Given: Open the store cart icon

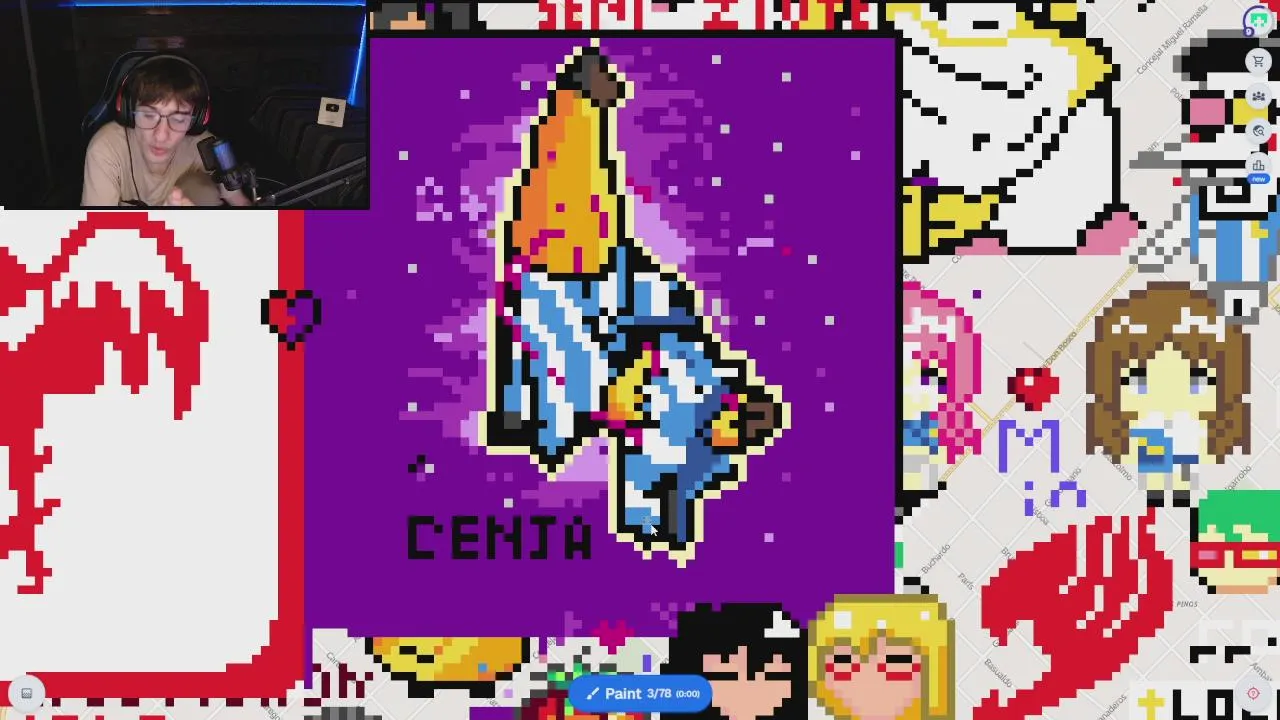Looking at the screenshot, I should [1258, 62].
